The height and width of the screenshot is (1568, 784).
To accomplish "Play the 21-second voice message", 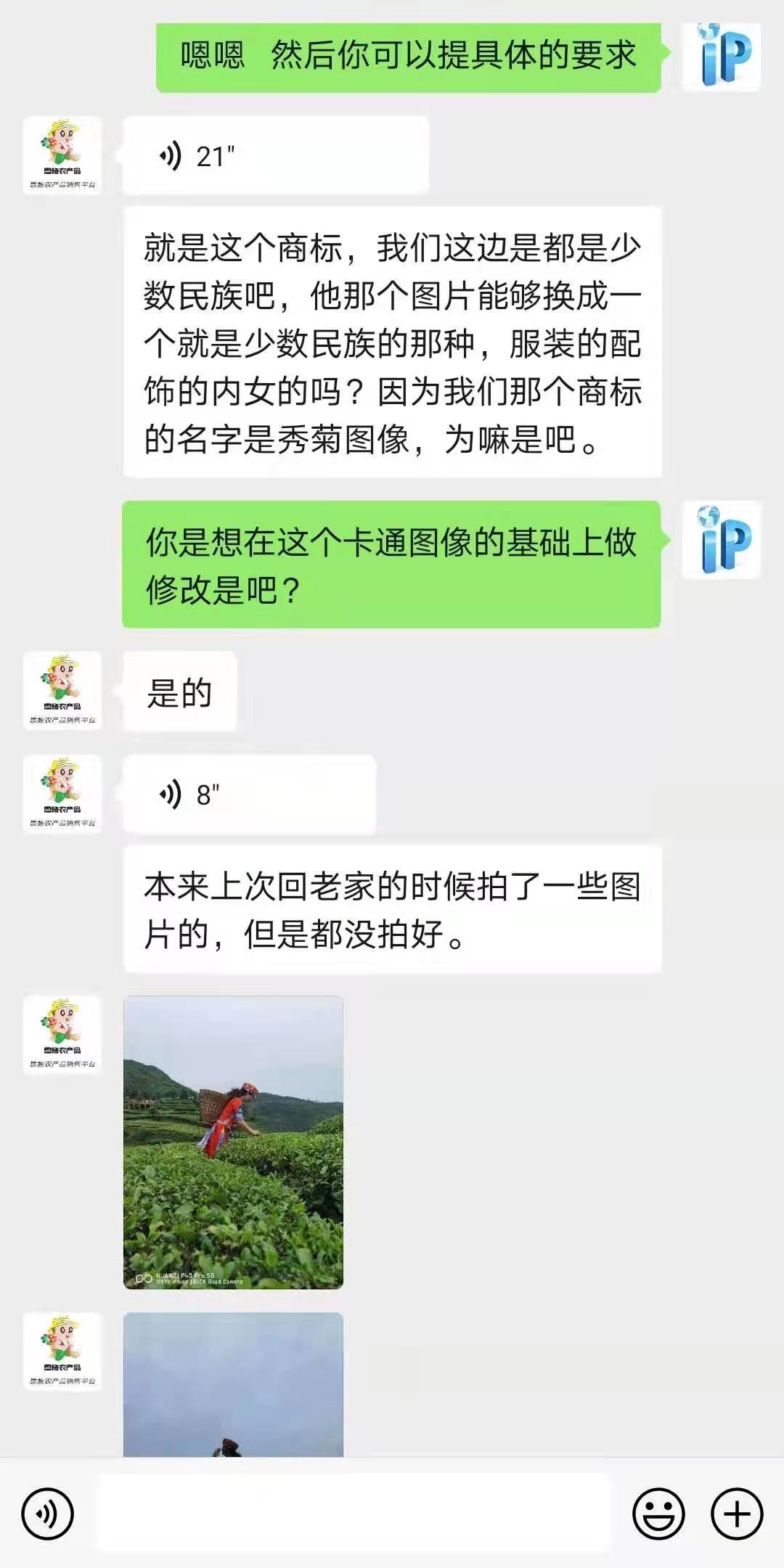I will coord(275,156).
